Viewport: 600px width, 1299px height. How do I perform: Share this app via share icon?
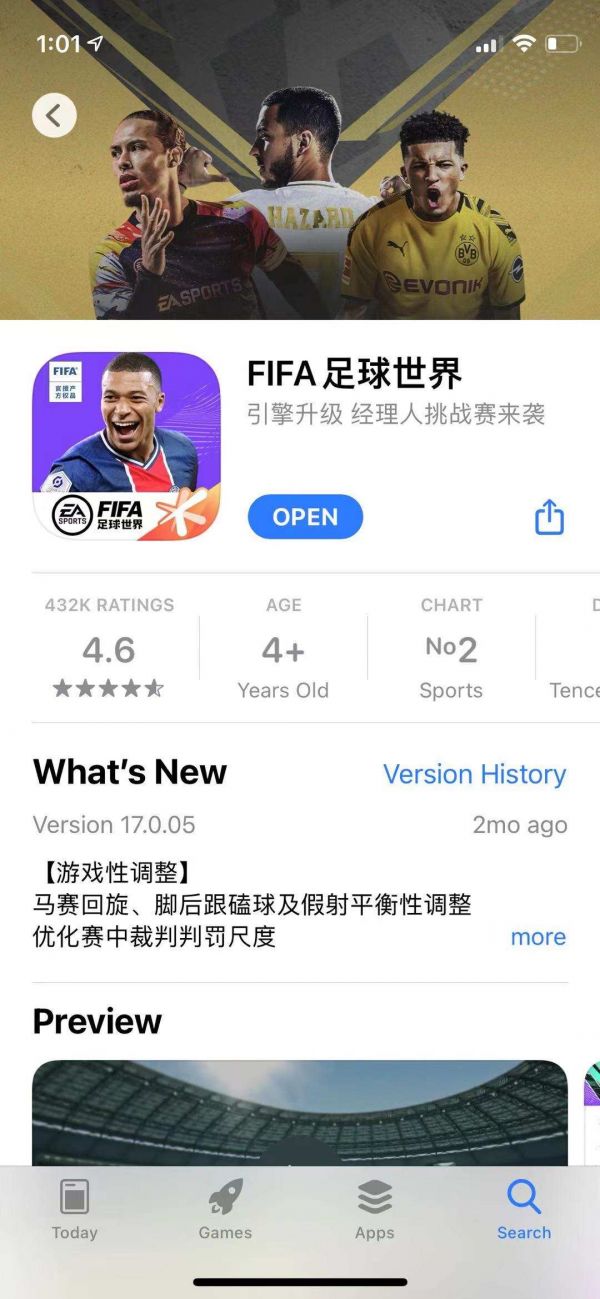[549, 517]
